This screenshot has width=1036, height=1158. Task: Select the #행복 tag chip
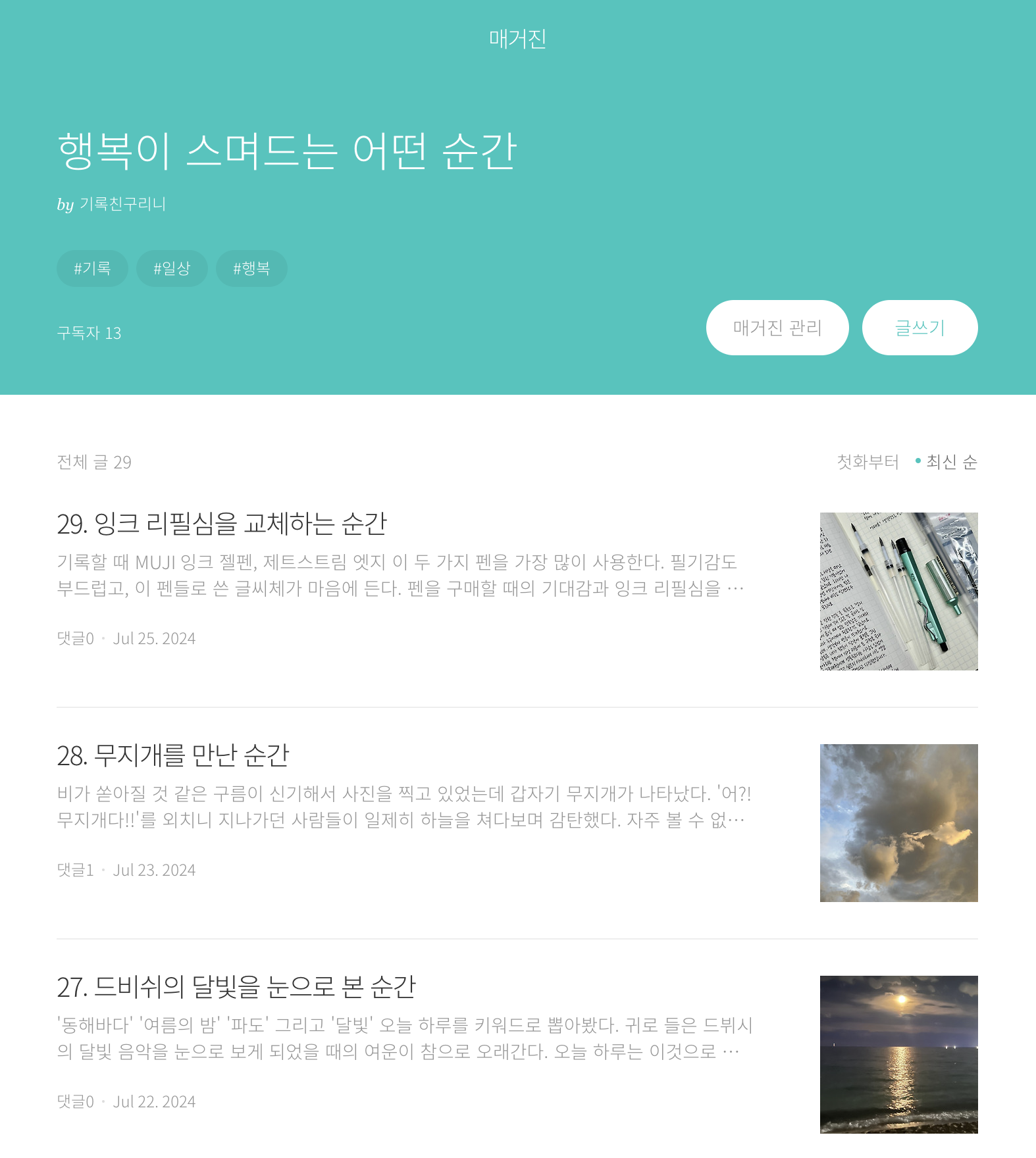(x=251, y=268)
